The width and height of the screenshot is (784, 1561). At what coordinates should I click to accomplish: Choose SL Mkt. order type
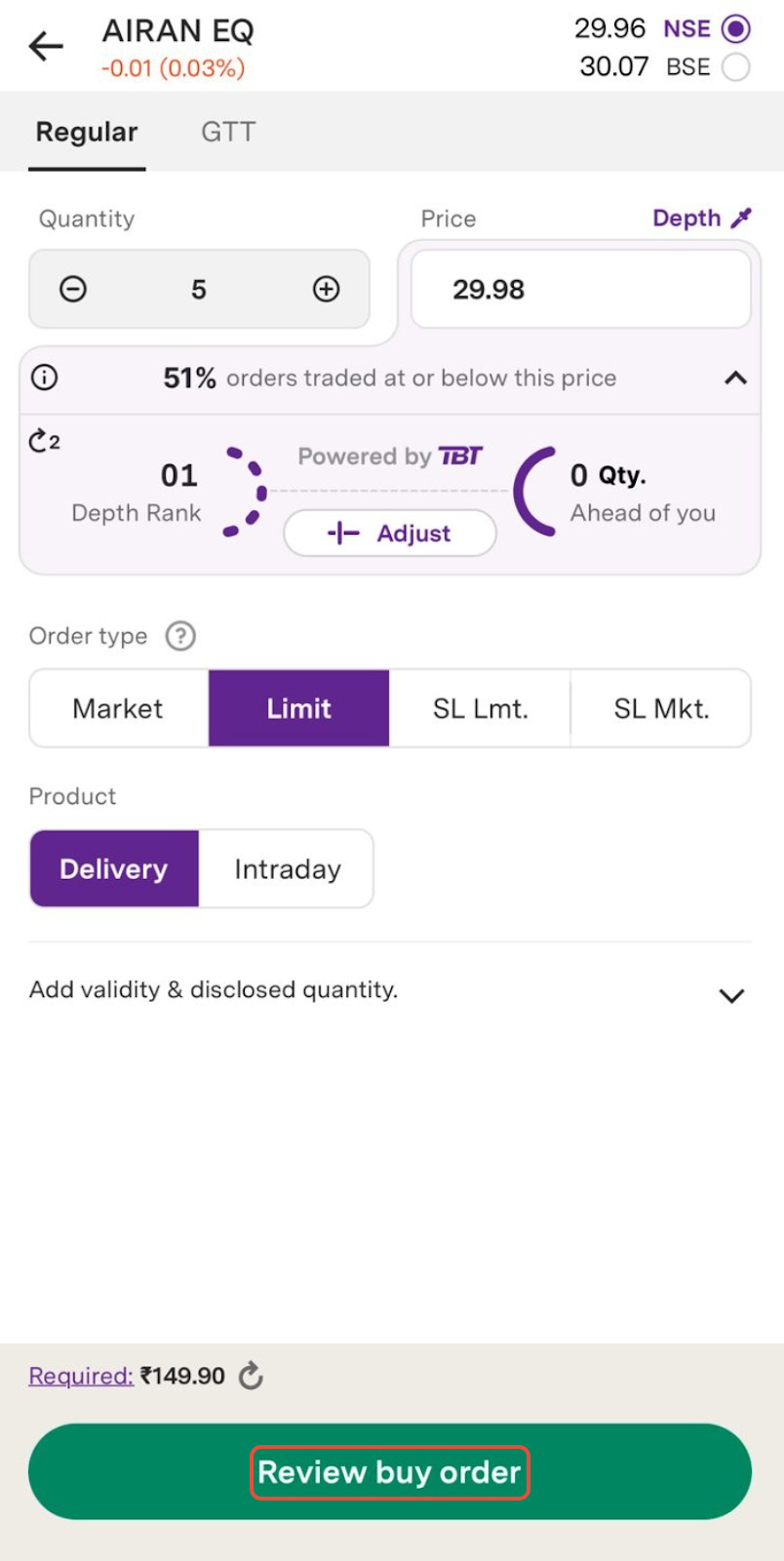tap(661, 708)
